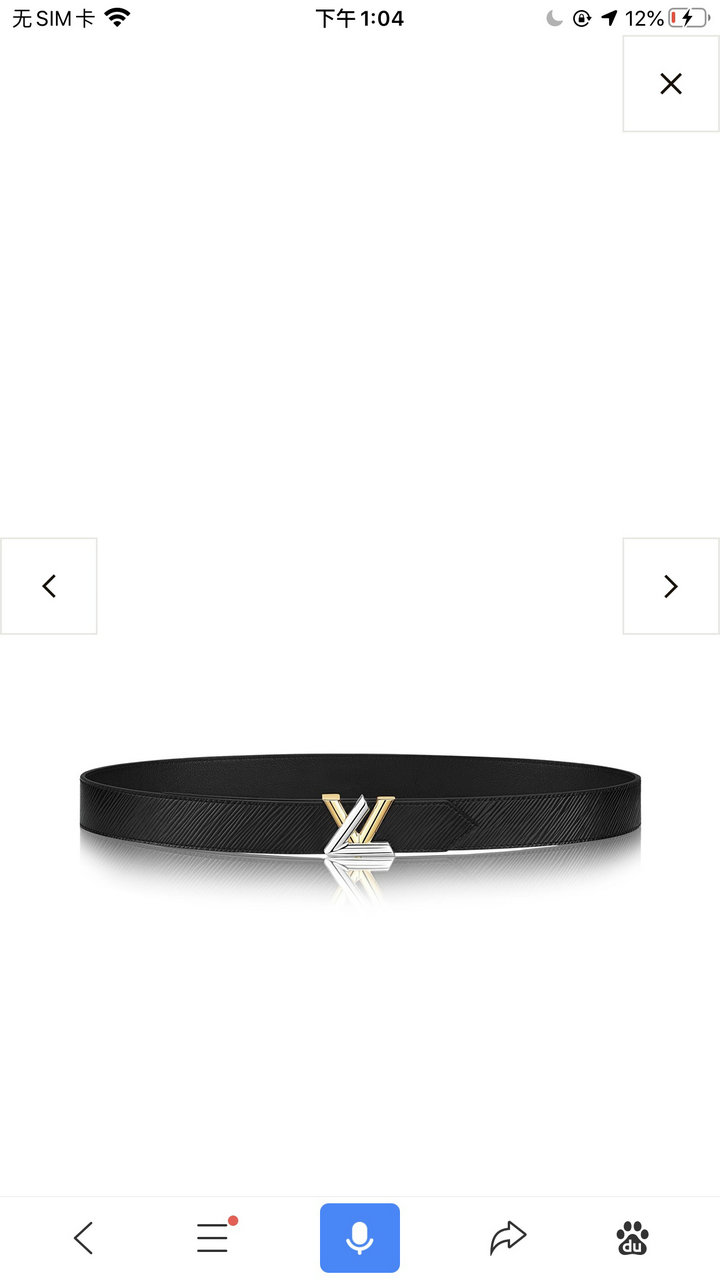
Task: Open the browser menu with red dot
Action: (x=214, y=1237)
